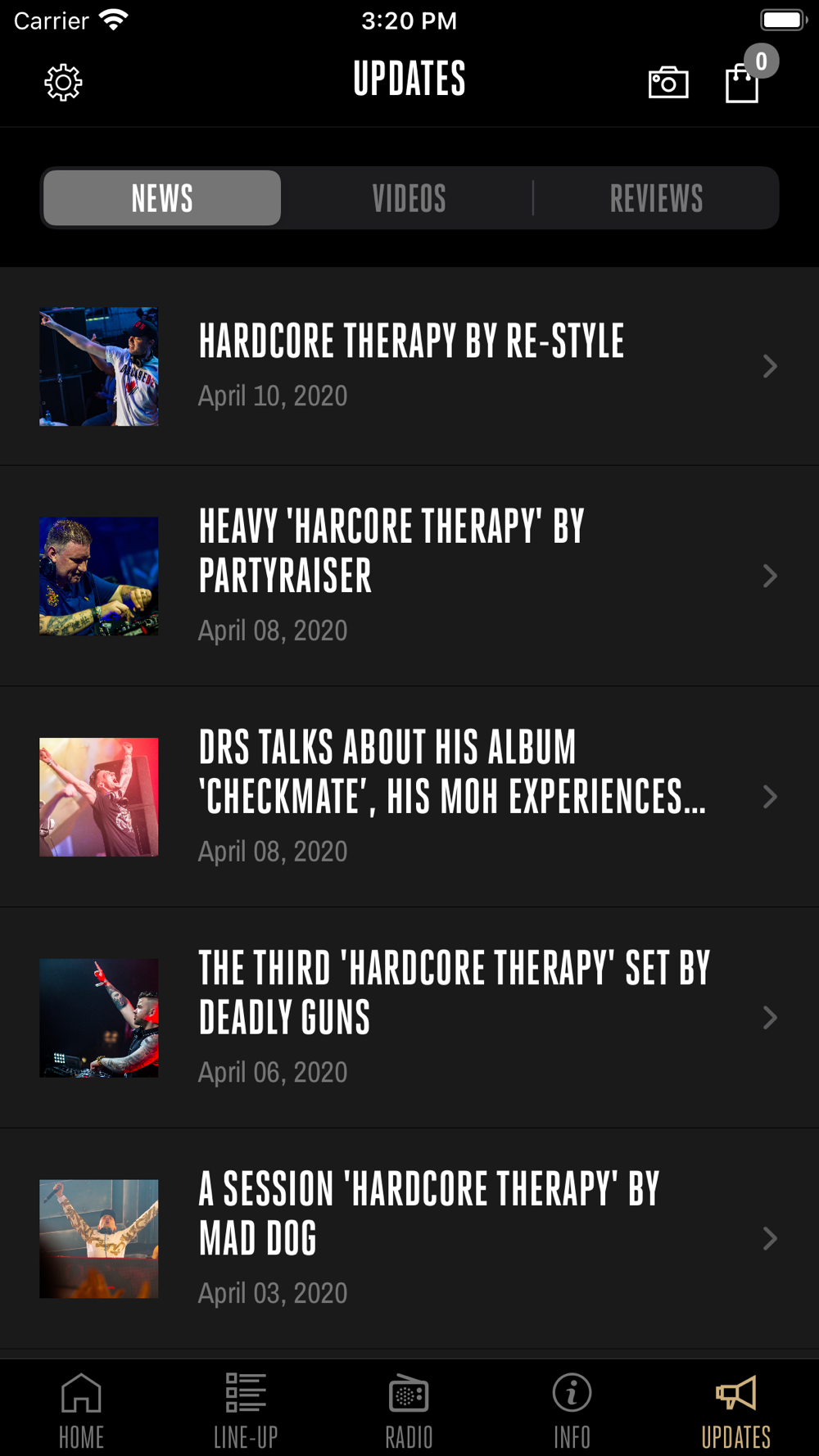The width and height of the screenshot is (819, 1456).
Task: View the shopping bag
Action: tap(743, 83)
